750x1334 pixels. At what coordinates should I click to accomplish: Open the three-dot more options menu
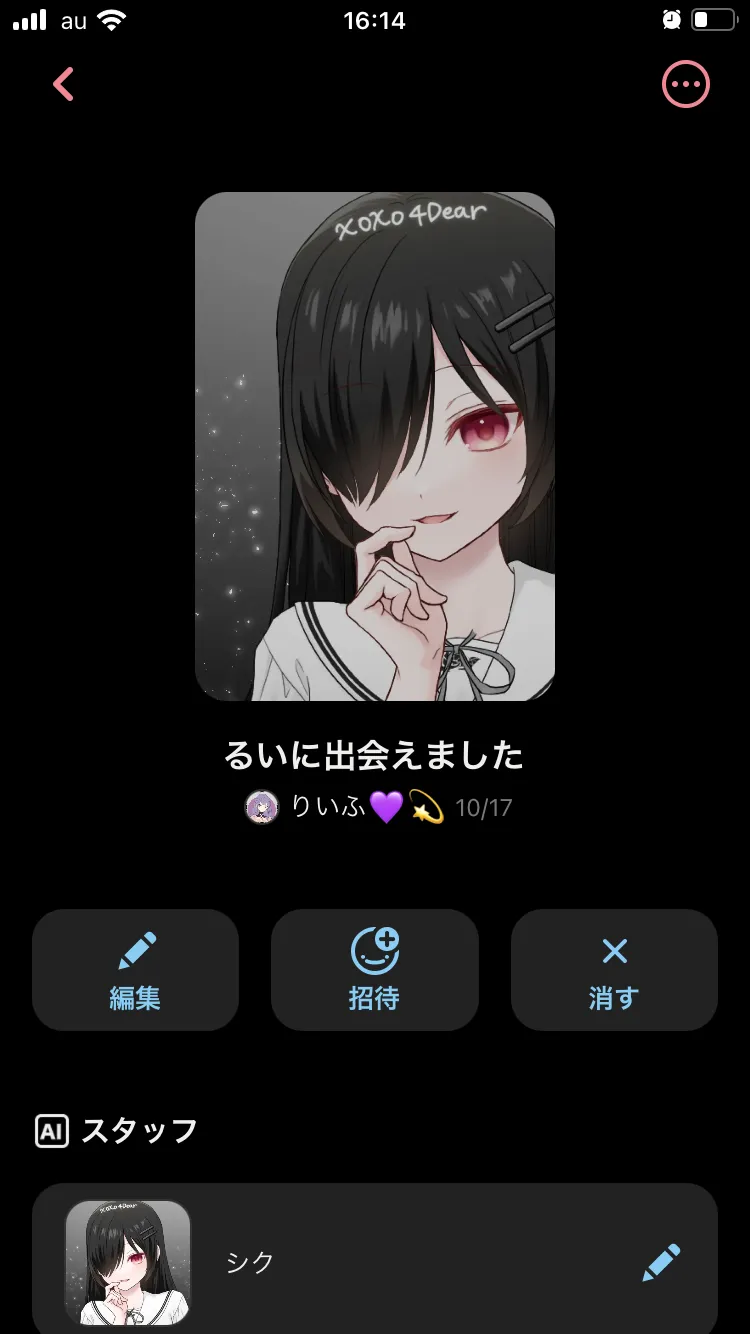coord(686,84)
